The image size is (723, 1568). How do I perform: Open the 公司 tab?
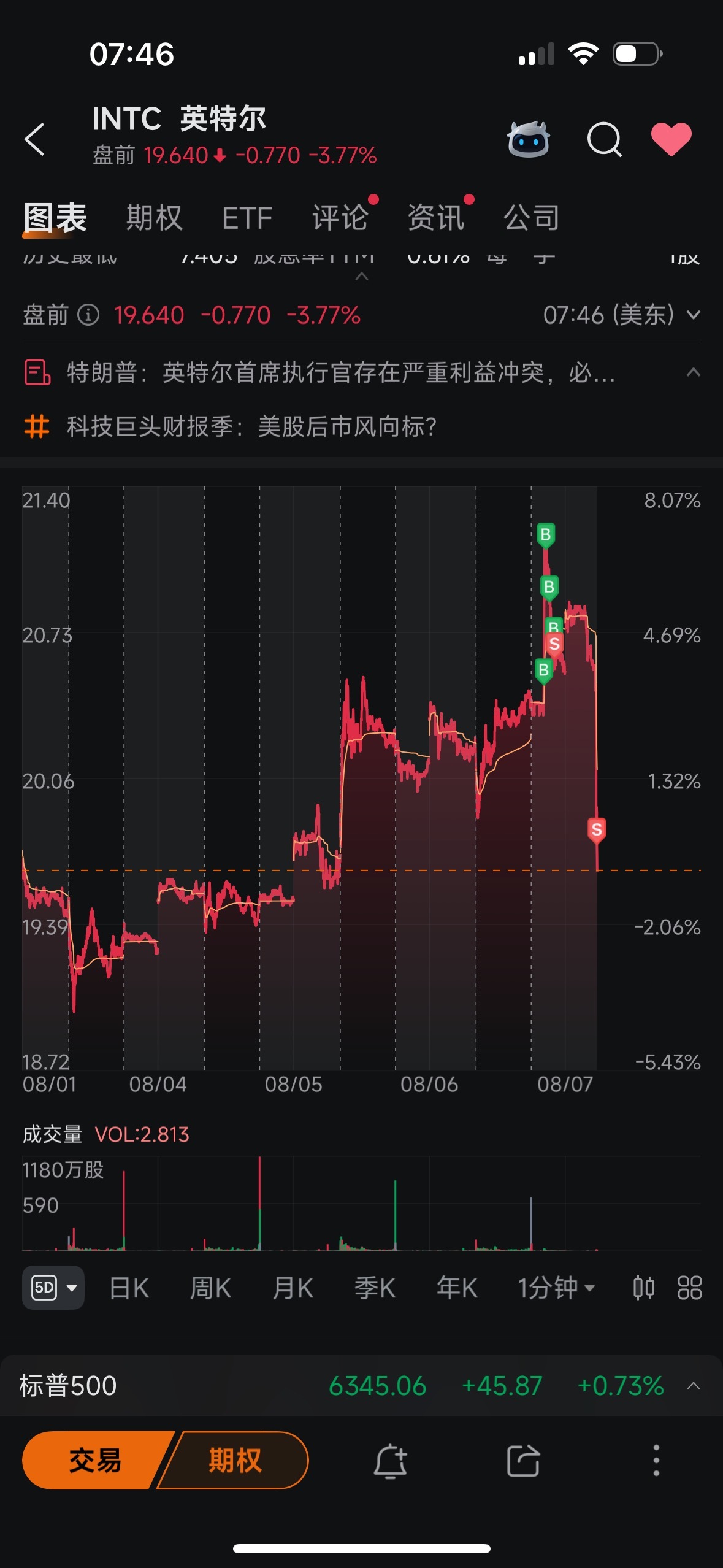point(532,218)
